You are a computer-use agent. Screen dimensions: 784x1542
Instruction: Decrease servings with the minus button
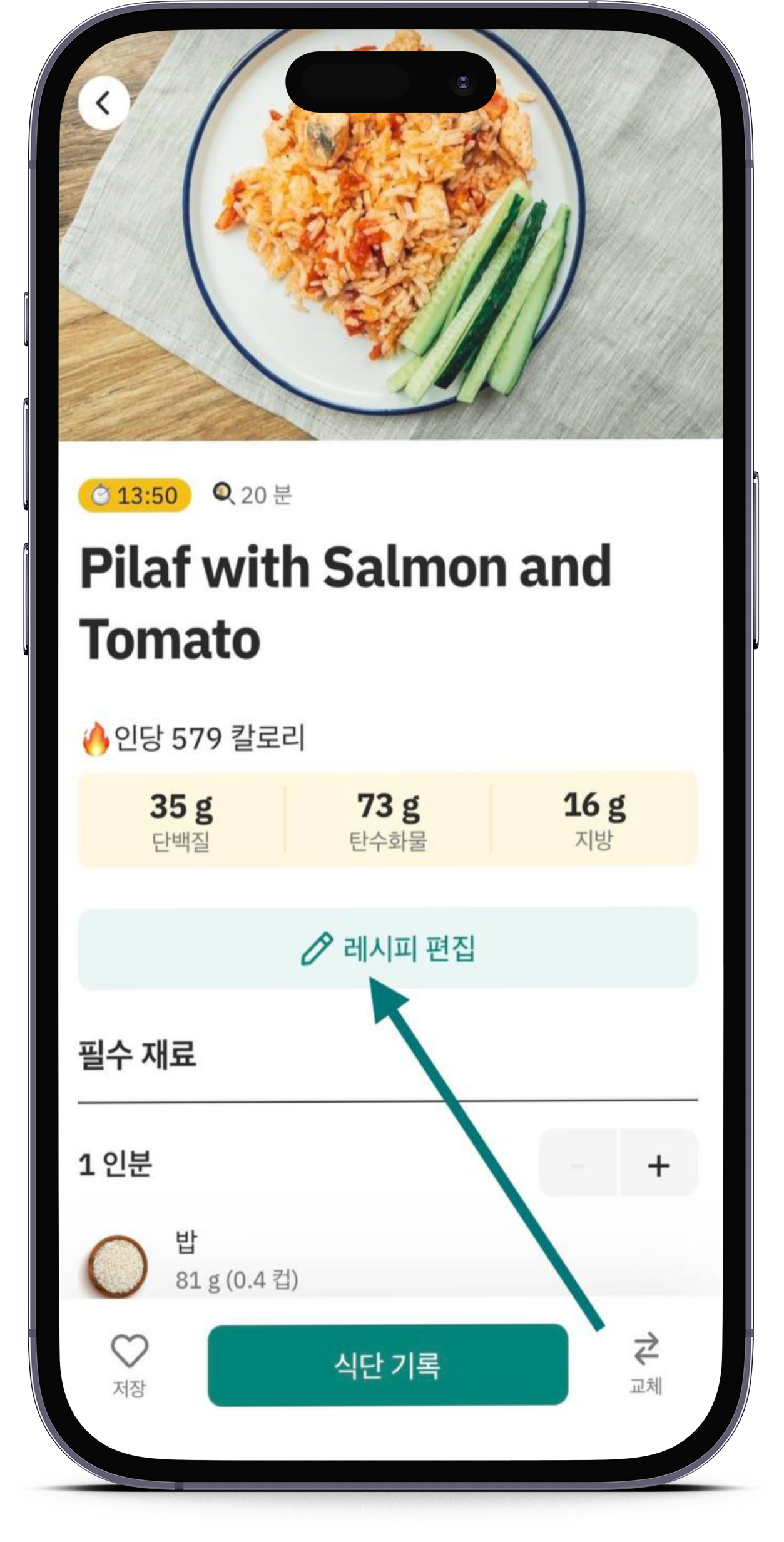click(x=578, y=1165)
